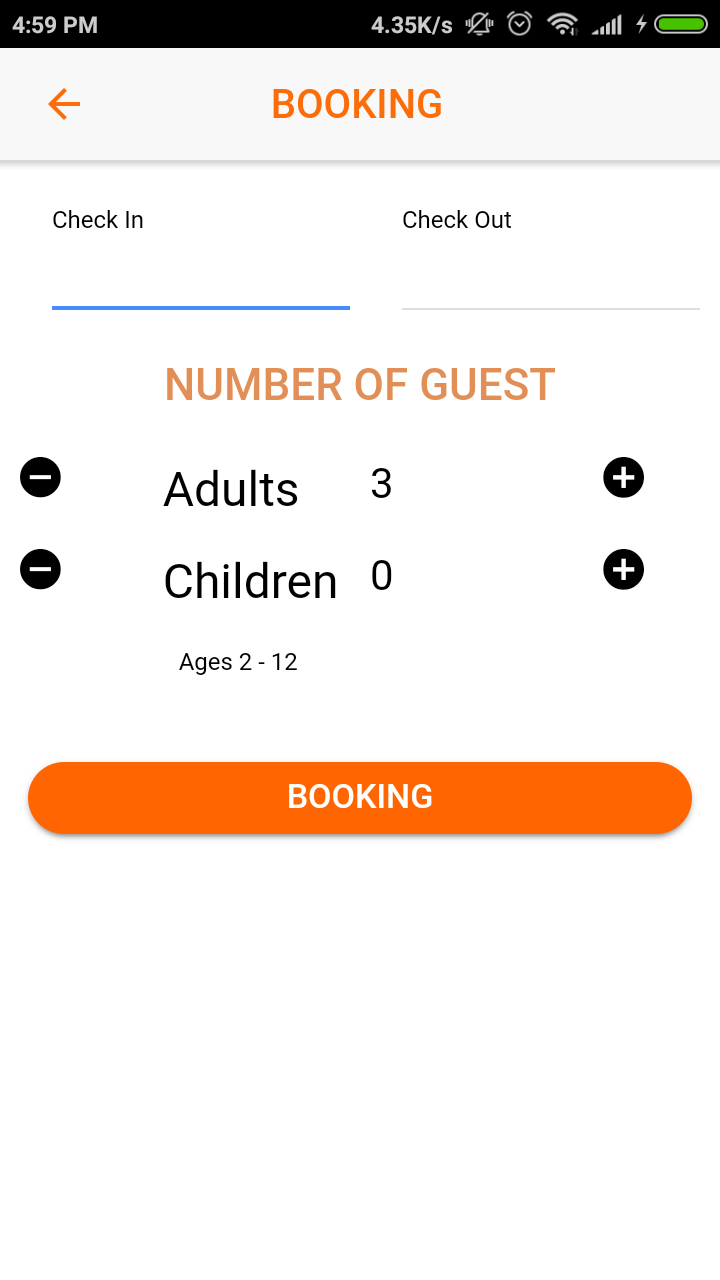Increase the number of Adults
Screen dimensions: 720x1280
click(624, 478)
